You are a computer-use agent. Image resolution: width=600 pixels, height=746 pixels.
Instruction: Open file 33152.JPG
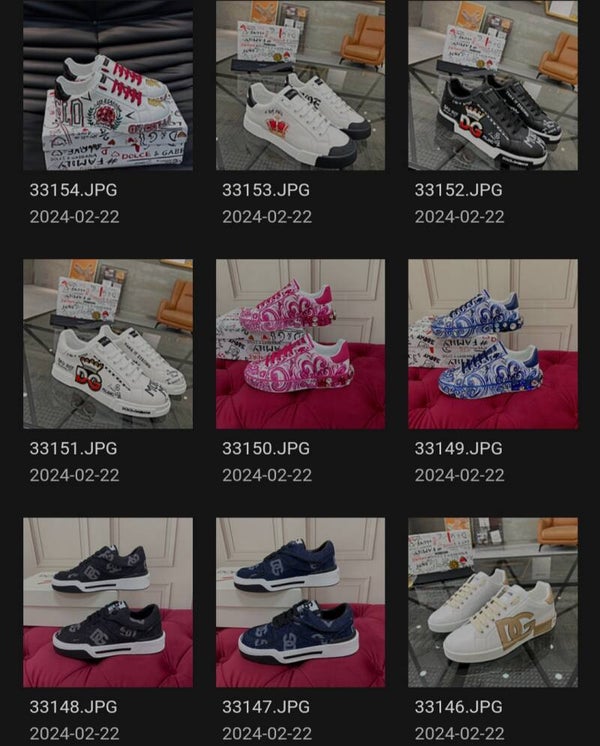pos(492,86)
